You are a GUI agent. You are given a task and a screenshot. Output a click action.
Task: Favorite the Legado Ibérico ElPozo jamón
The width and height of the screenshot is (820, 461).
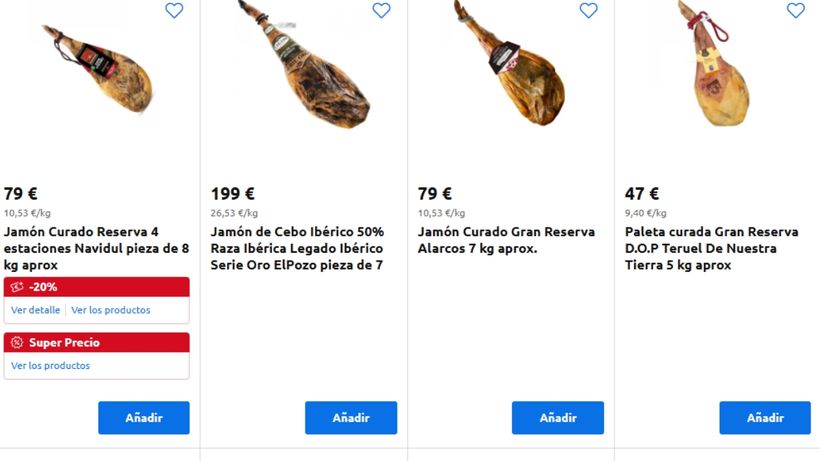point(381,11)
